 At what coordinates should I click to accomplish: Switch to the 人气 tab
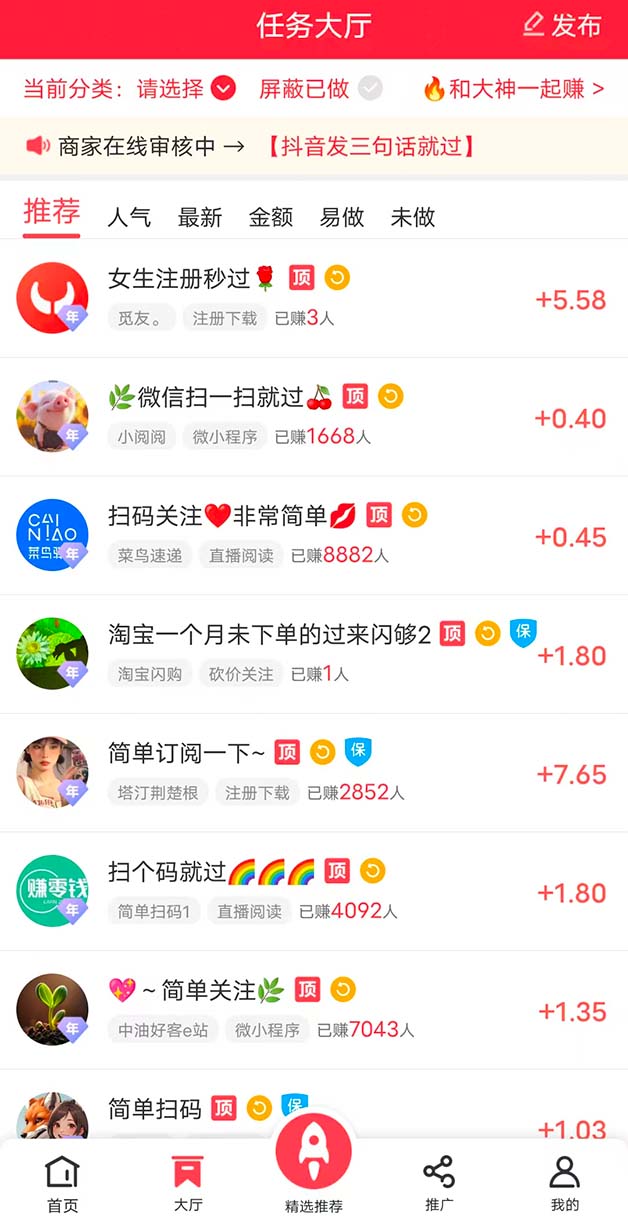pyautogui.click(x=129, y=217)
